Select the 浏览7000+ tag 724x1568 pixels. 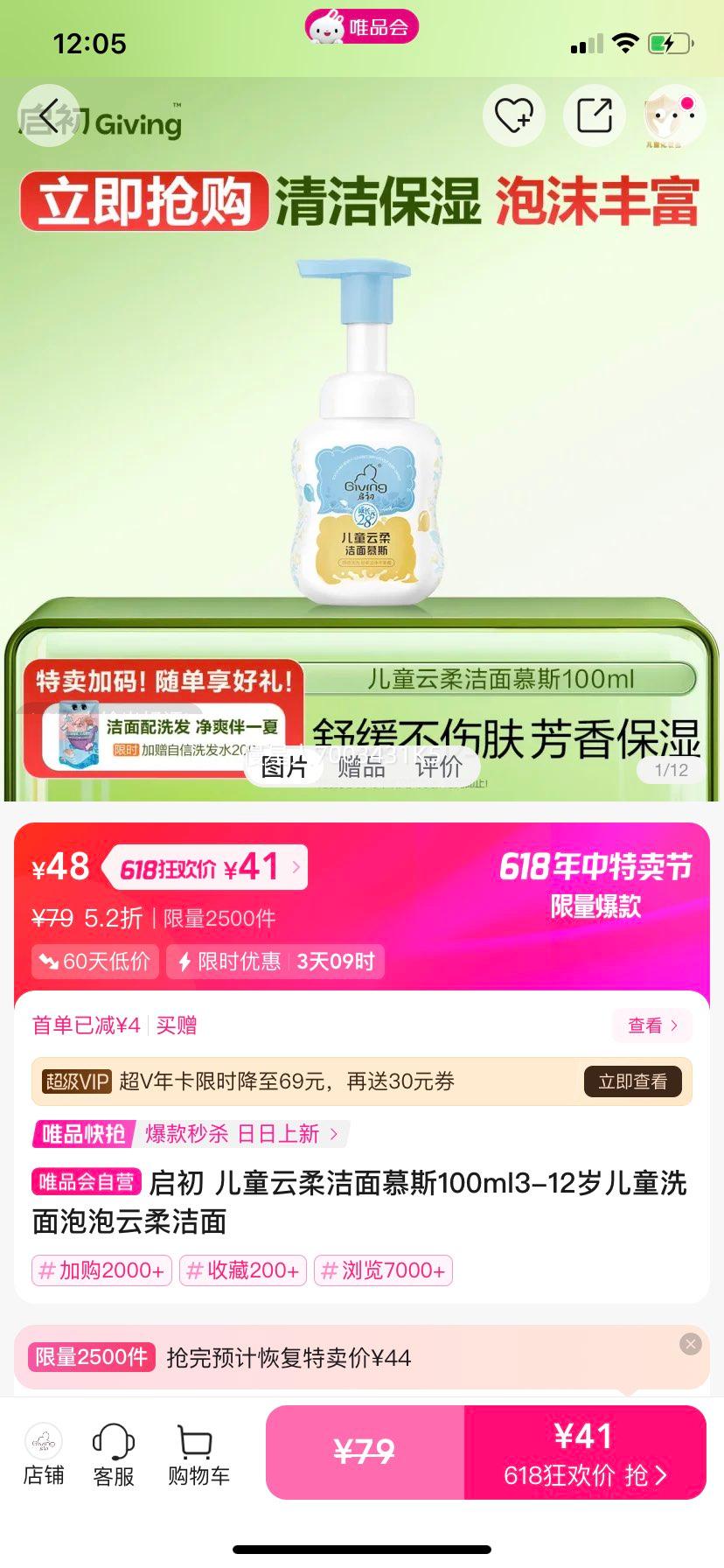(x=383, y=1270)
